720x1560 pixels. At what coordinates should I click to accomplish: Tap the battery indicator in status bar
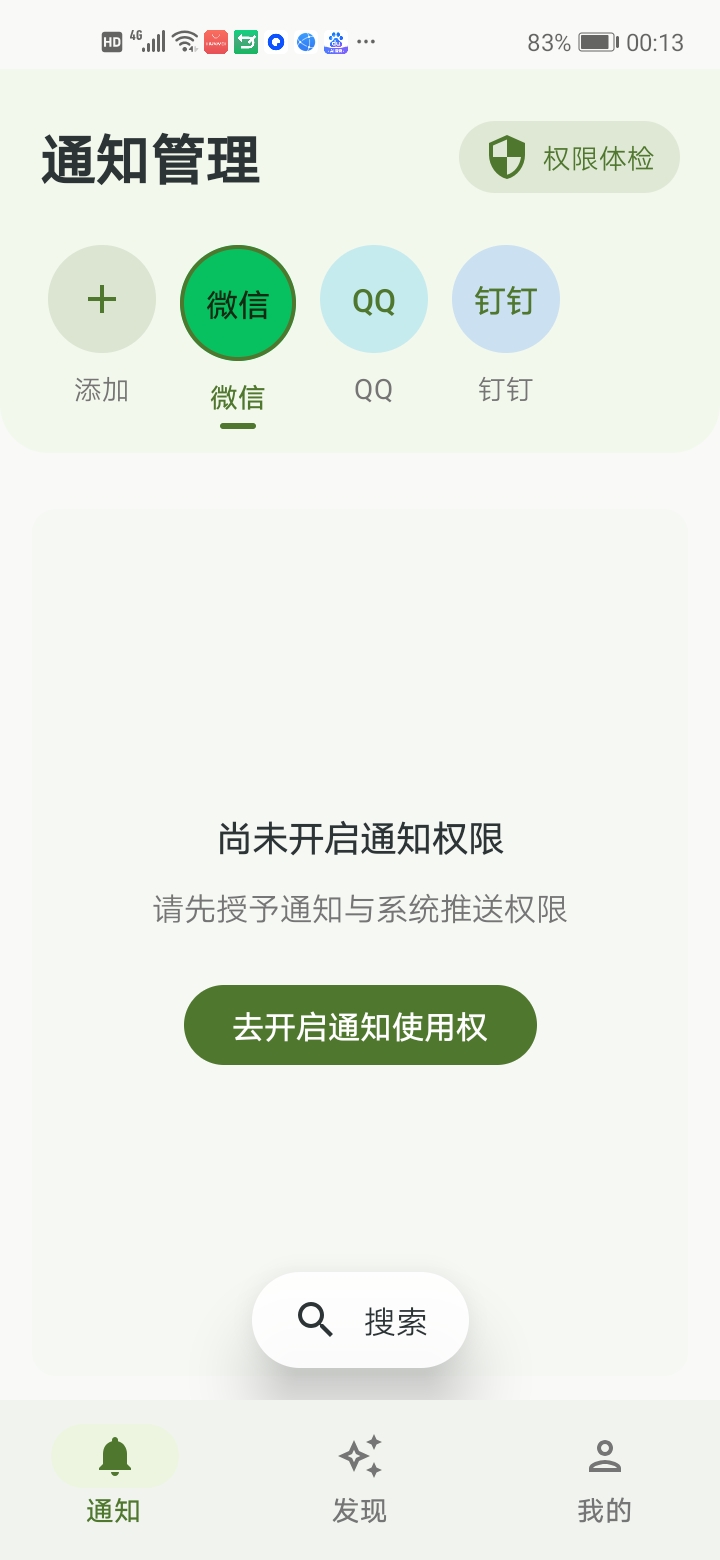(597, 42)
